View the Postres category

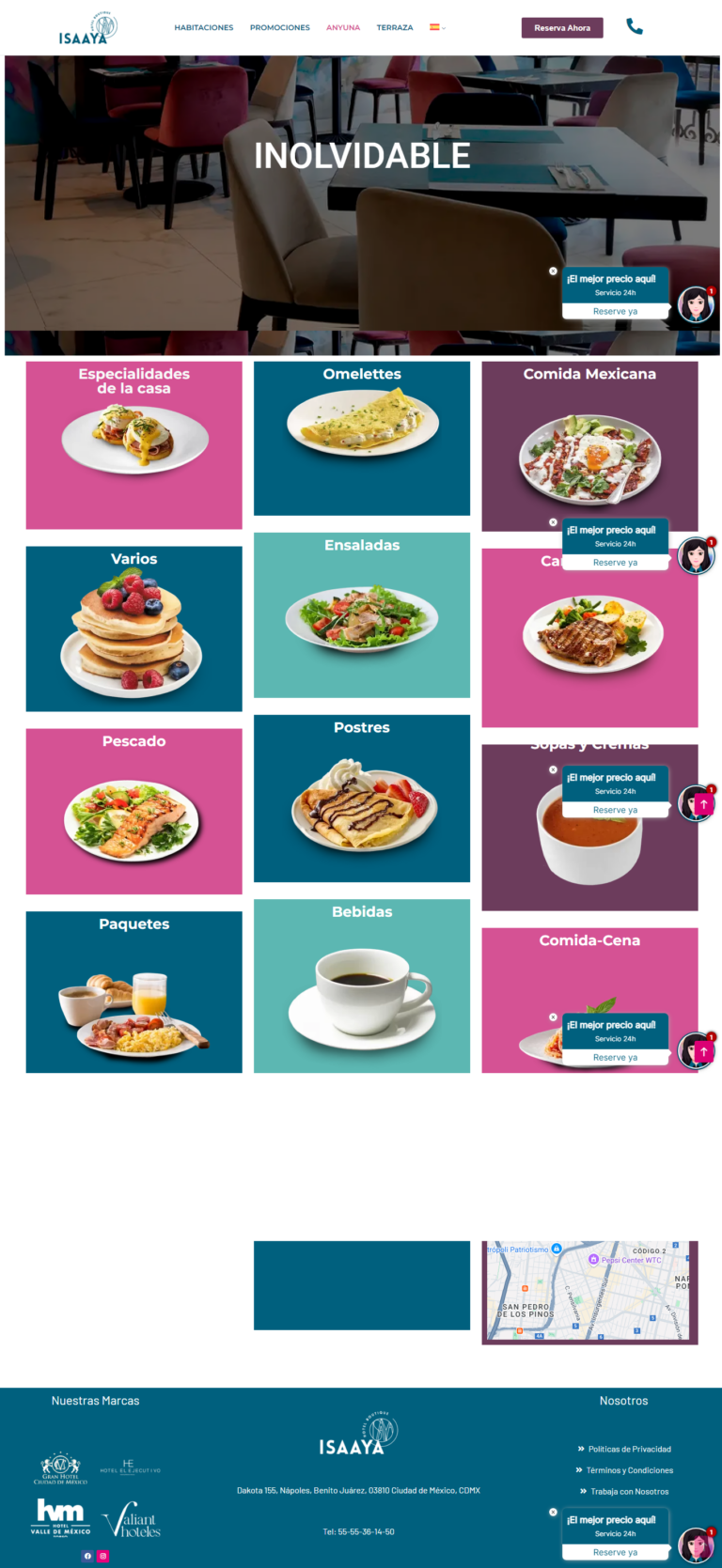click(x=362, y=798)
